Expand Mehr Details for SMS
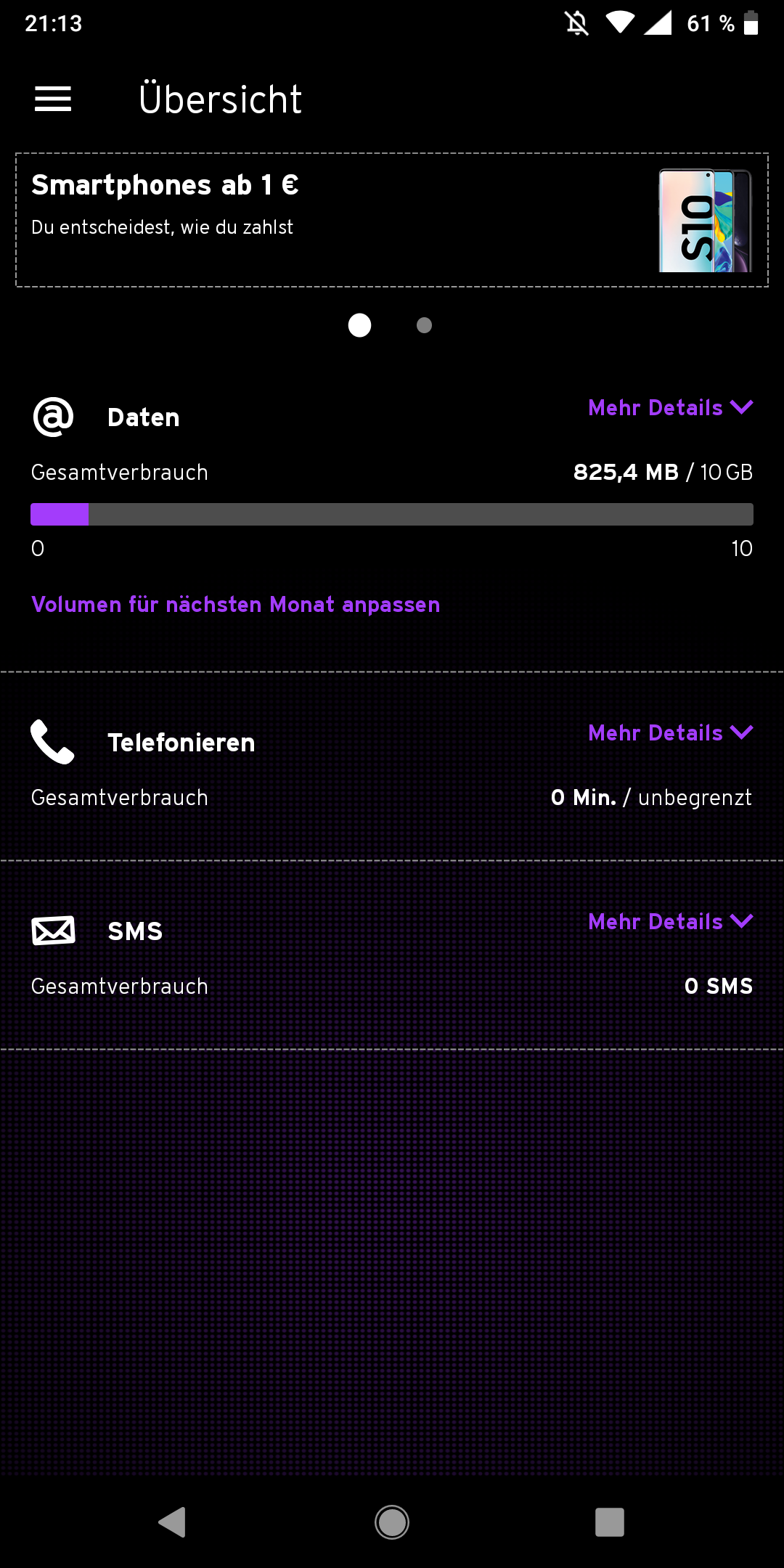This screenshot has height=1568, width=784. [x=669, y=922]
